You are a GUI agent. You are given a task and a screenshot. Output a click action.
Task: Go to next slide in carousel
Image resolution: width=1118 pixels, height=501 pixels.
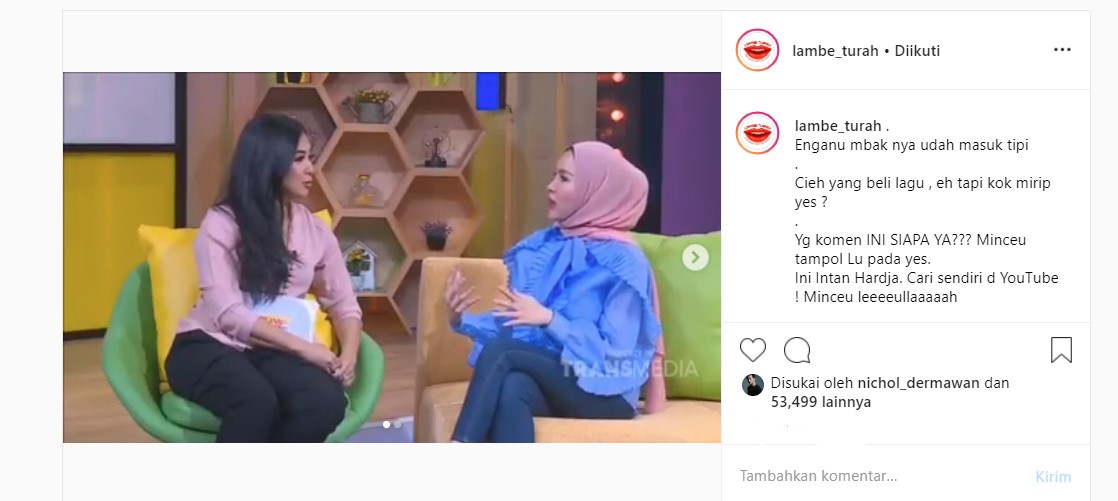[695, 258]
